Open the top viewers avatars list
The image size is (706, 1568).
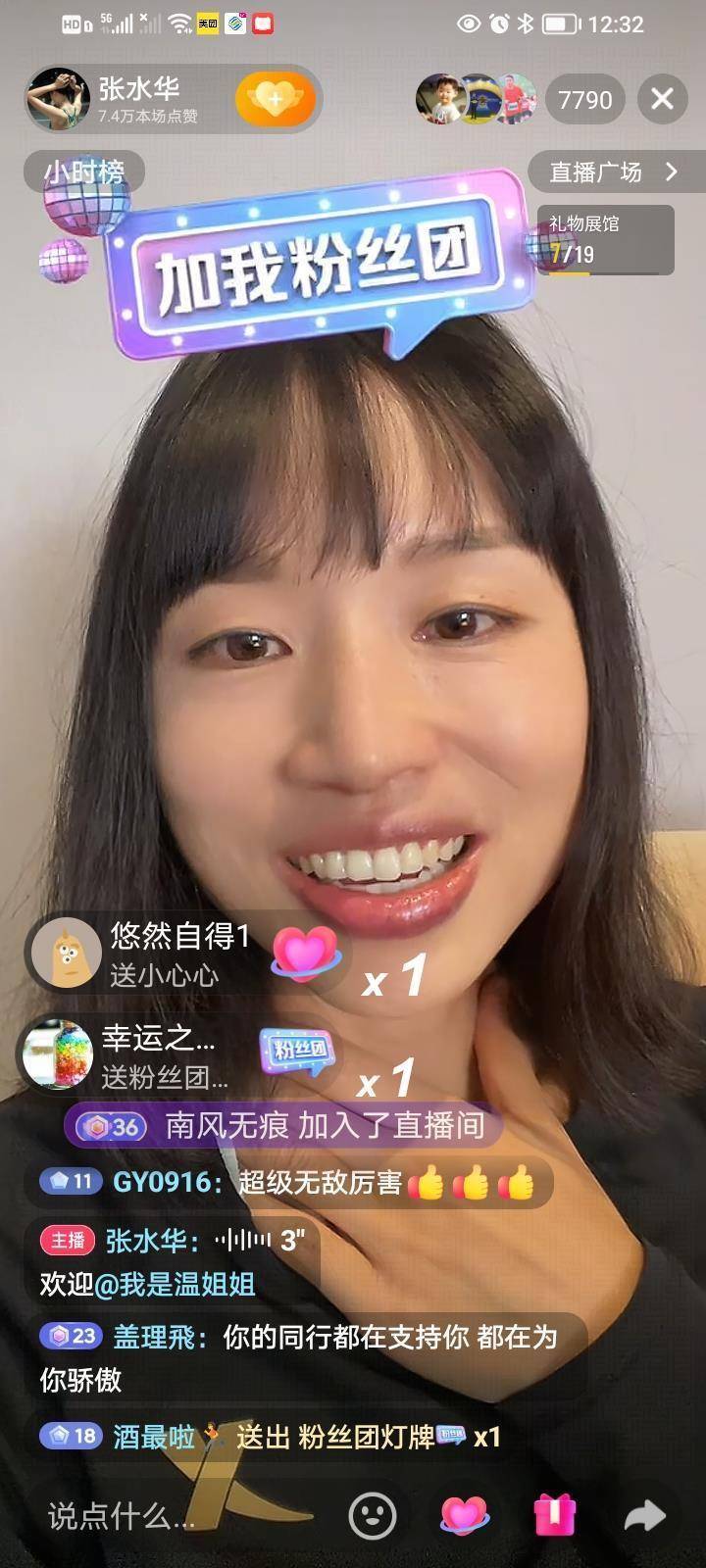(476, 99)
